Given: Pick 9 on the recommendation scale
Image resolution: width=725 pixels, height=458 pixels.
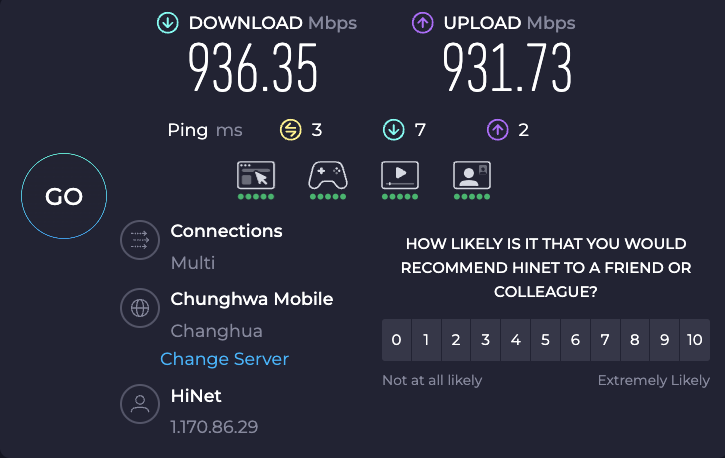Looking at the screenshot, I should pyautogui.click(x=665, y=340).
